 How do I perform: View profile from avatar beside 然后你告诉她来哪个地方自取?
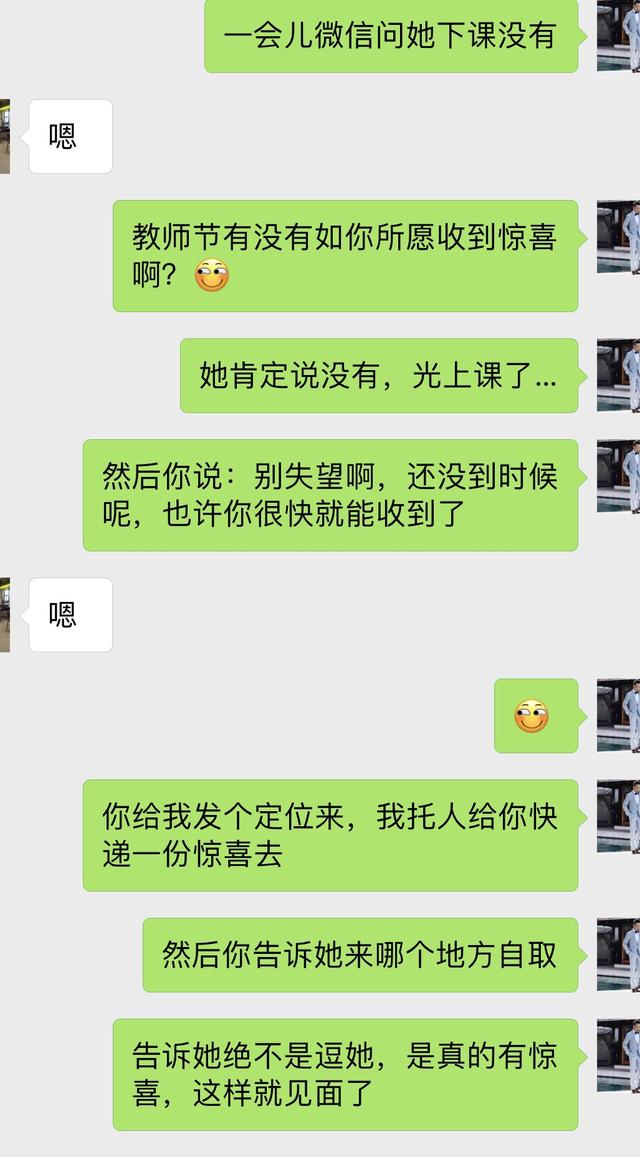619,954
